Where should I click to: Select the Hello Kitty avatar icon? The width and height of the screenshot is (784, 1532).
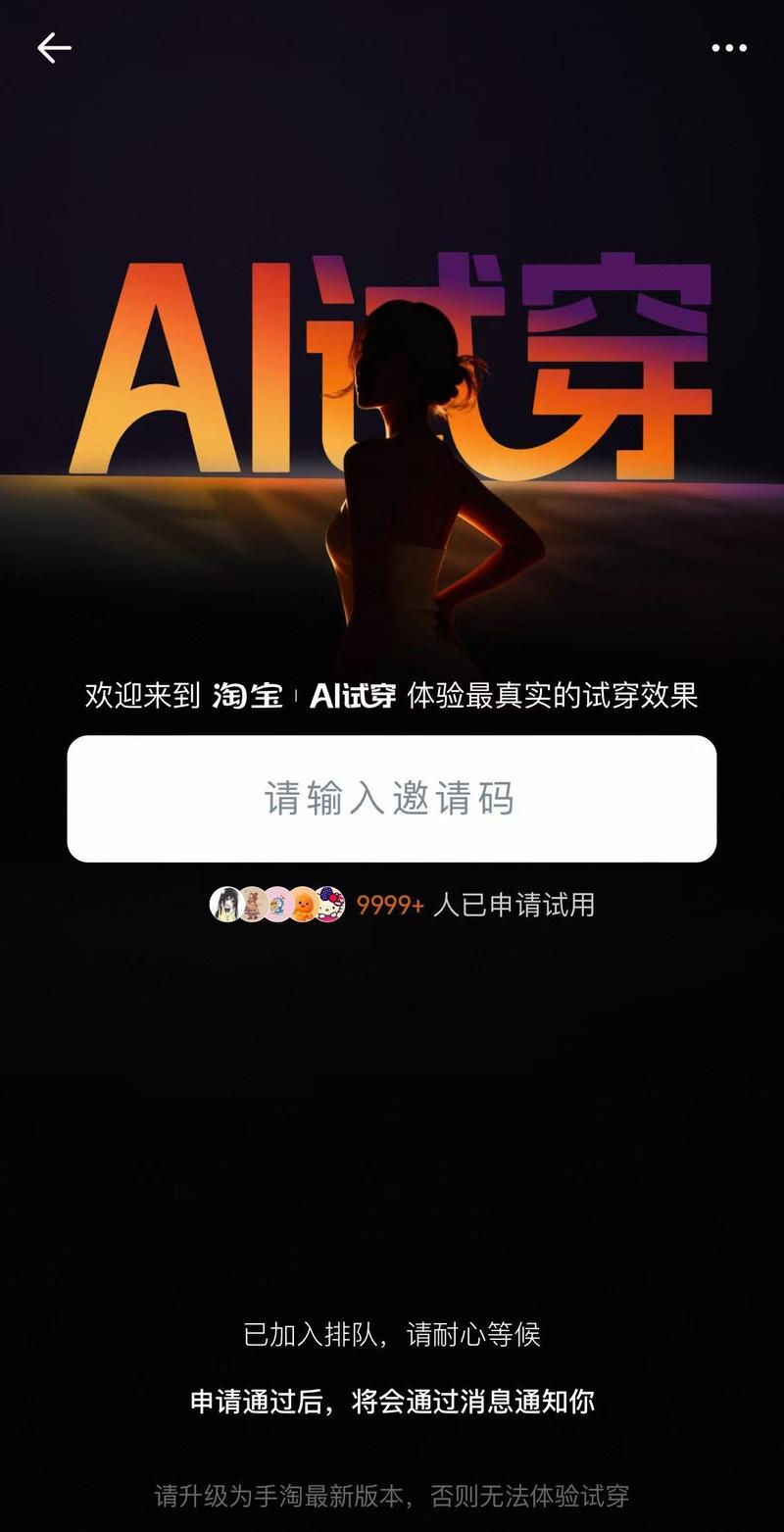(x=333, y=904)
